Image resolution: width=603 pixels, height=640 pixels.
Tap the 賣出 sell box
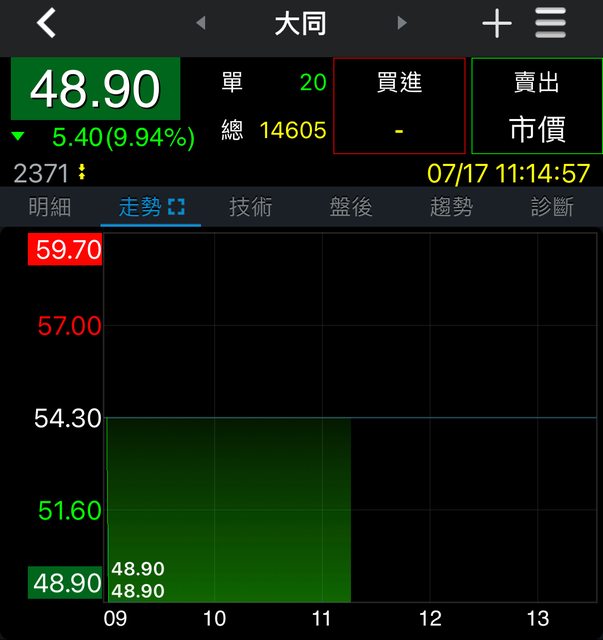tap(536, 106)
